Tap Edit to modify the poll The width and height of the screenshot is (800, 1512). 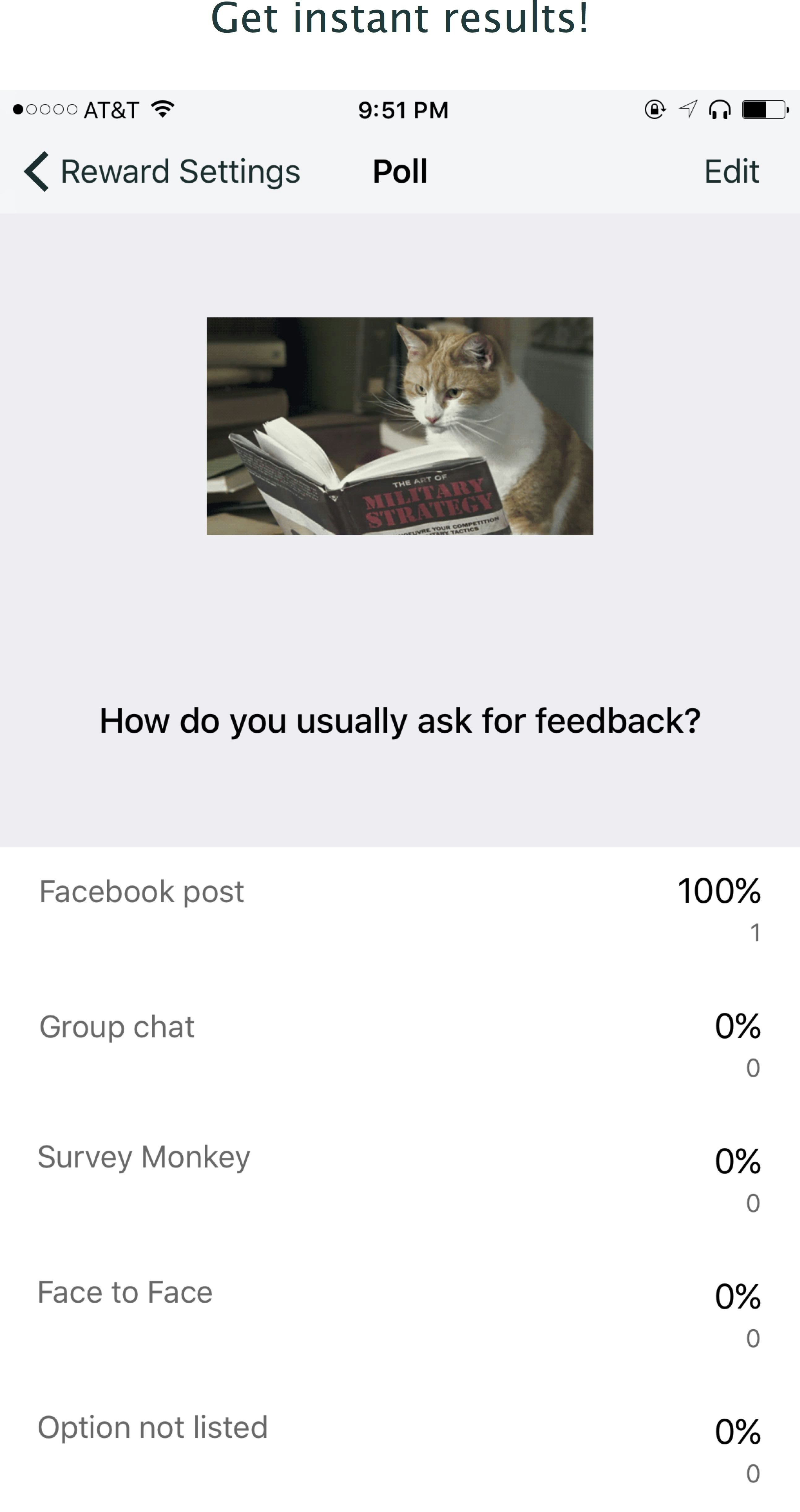pyautogui.click(x=731, y=172)
